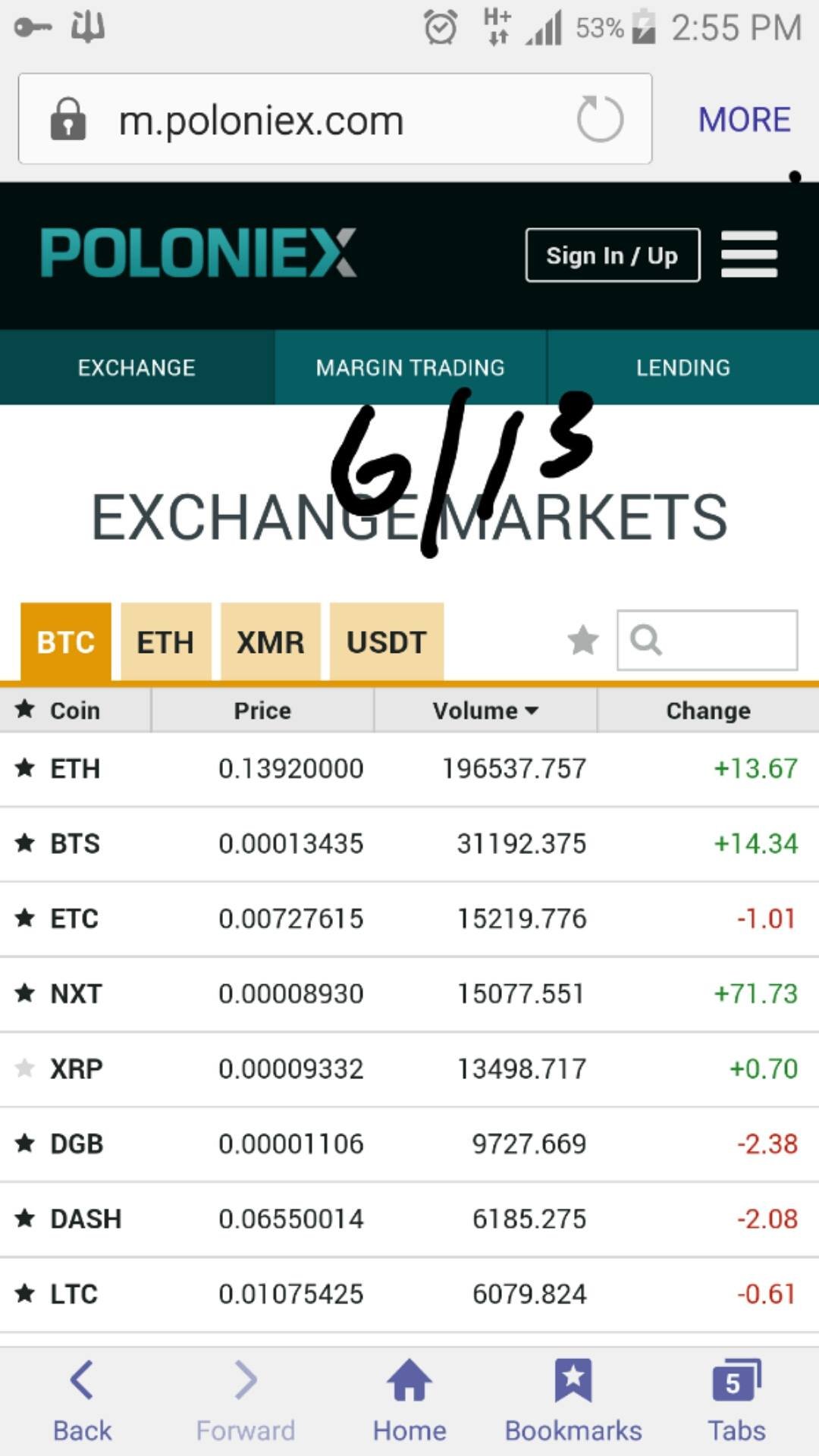Go to the Lending section
Image resolution: width=819 pixels, height=1456 pixels.
tap(682, 368)
